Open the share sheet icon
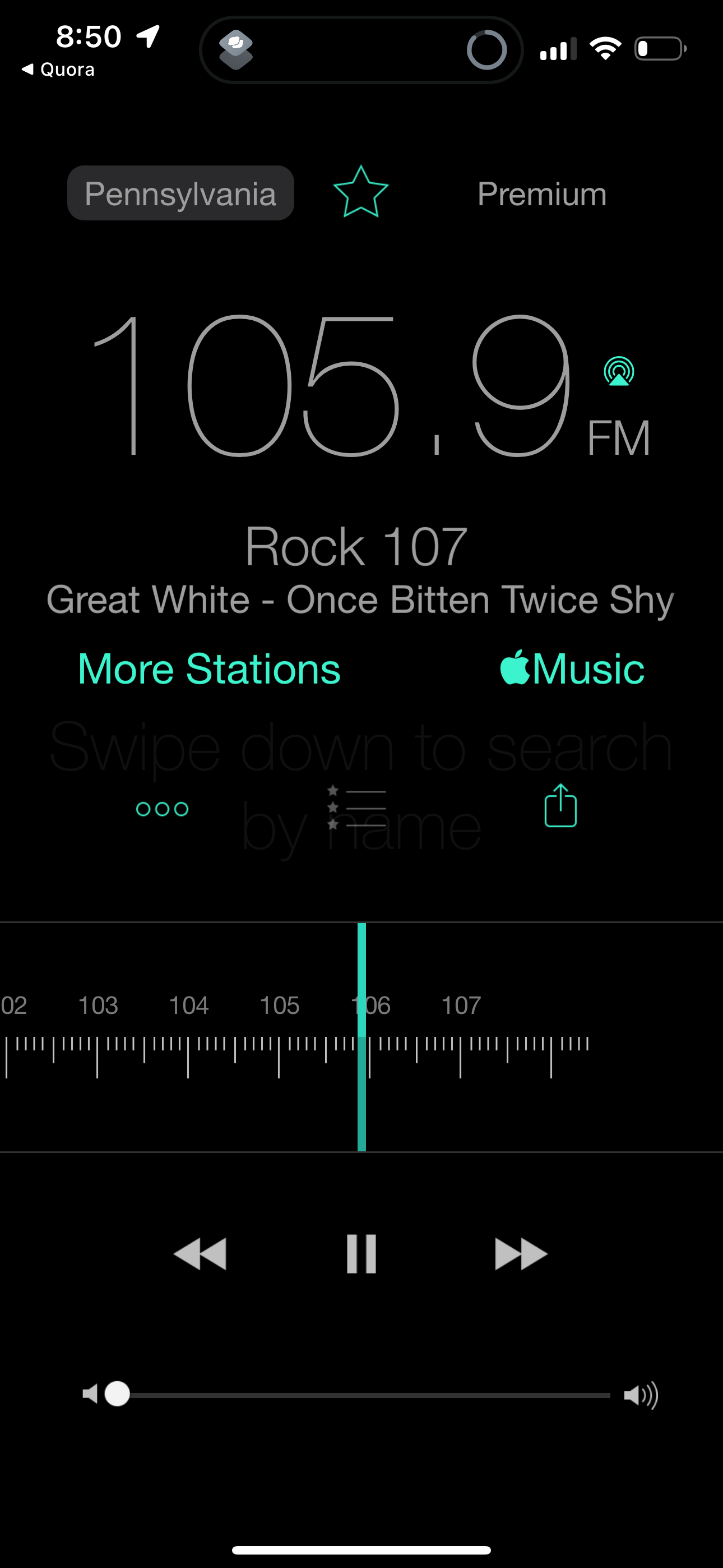This screenshot has height=1568, width=723. pos(560,806)
